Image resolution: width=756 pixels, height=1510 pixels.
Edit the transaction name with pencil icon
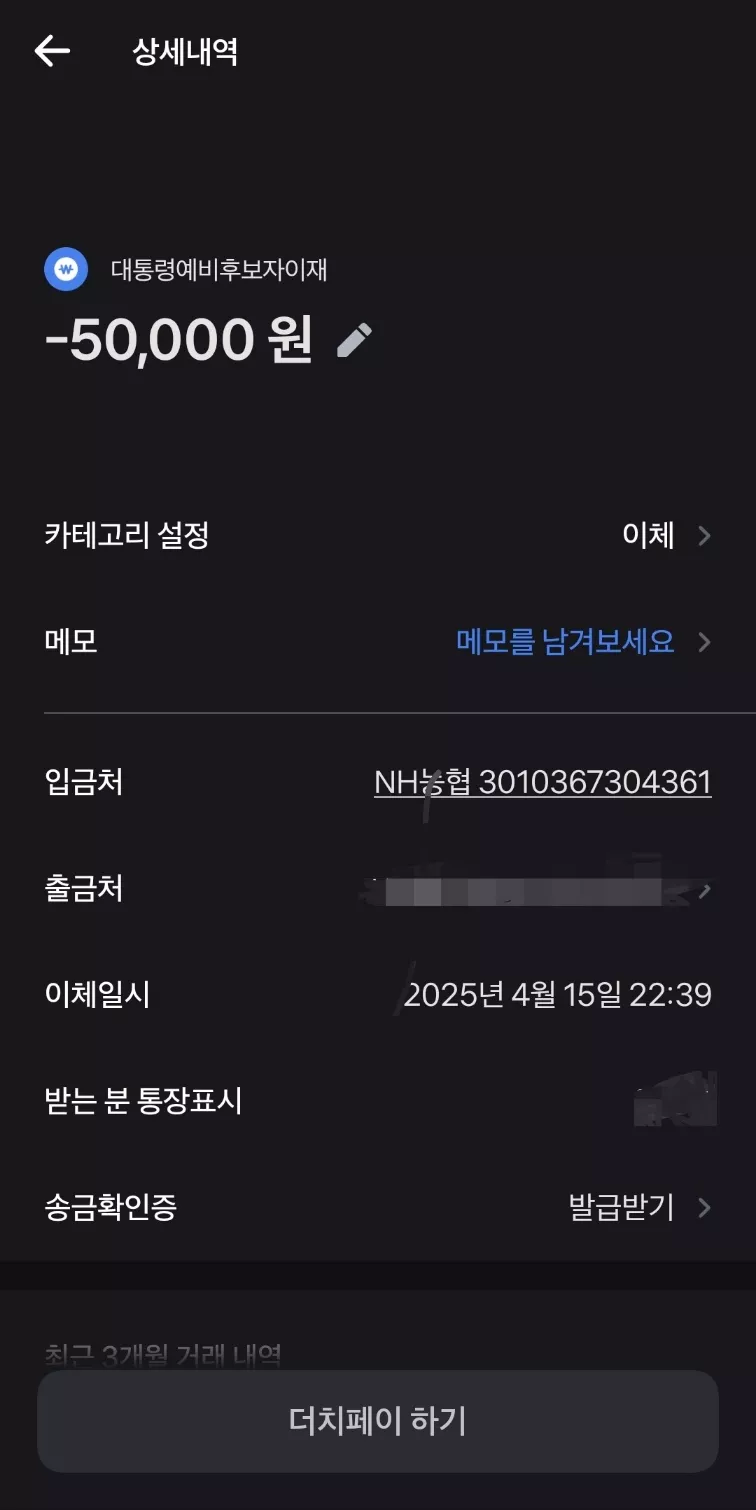pos(354,340)
